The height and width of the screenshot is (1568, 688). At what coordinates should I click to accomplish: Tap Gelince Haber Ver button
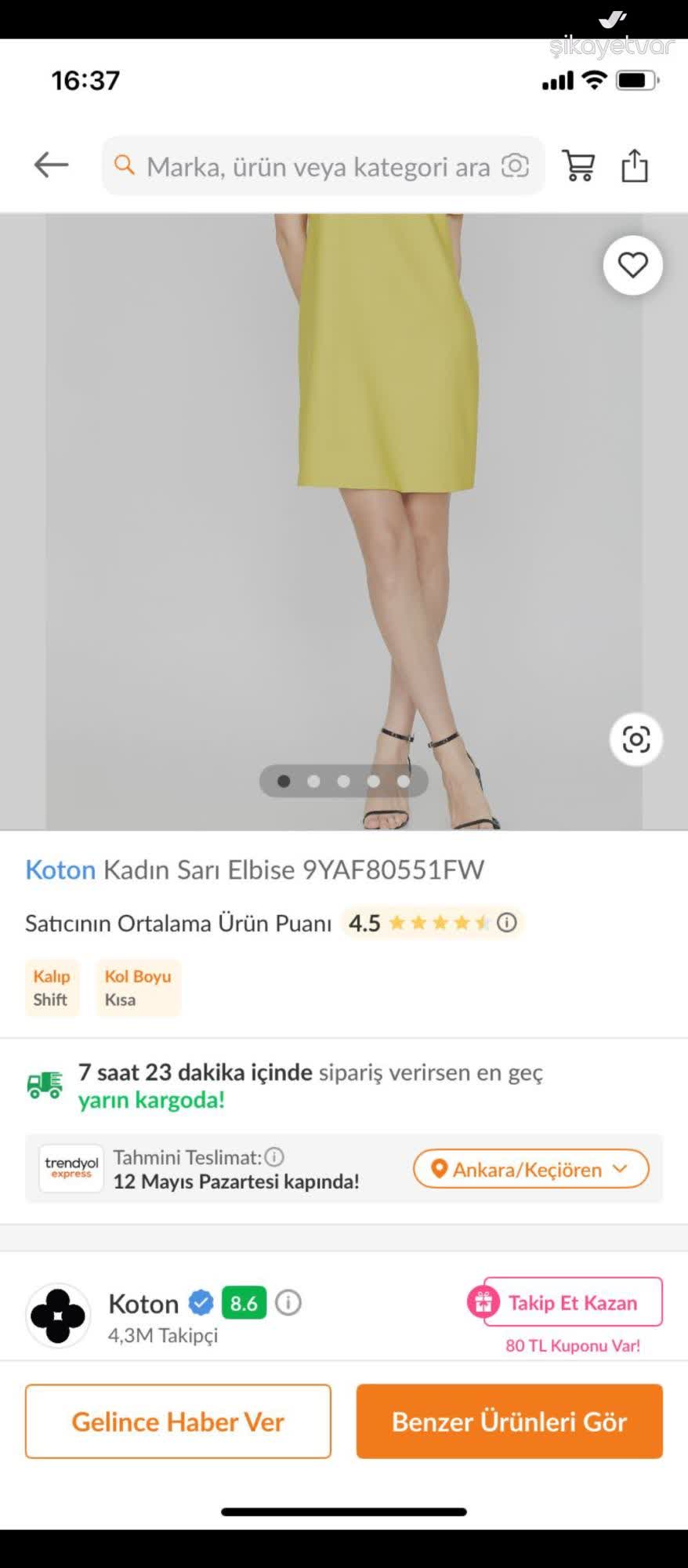(178, 1421)
